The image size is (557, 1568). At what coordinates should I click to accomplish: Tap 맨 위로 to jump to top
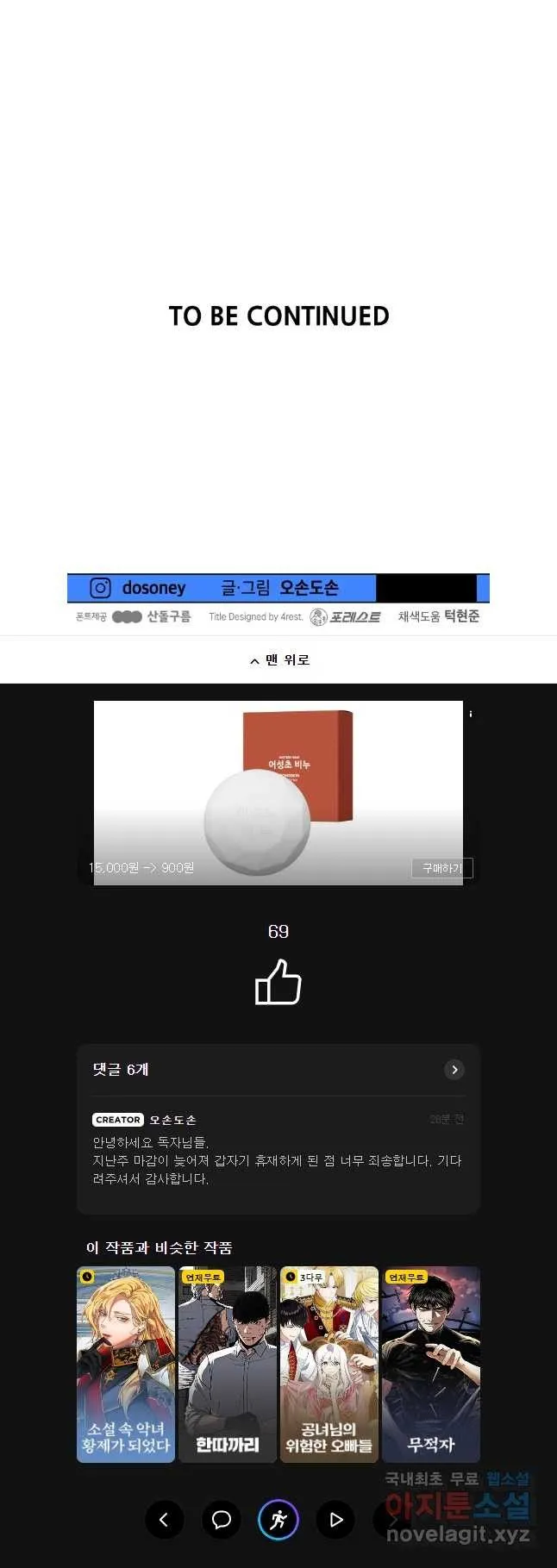pos(278,660)
